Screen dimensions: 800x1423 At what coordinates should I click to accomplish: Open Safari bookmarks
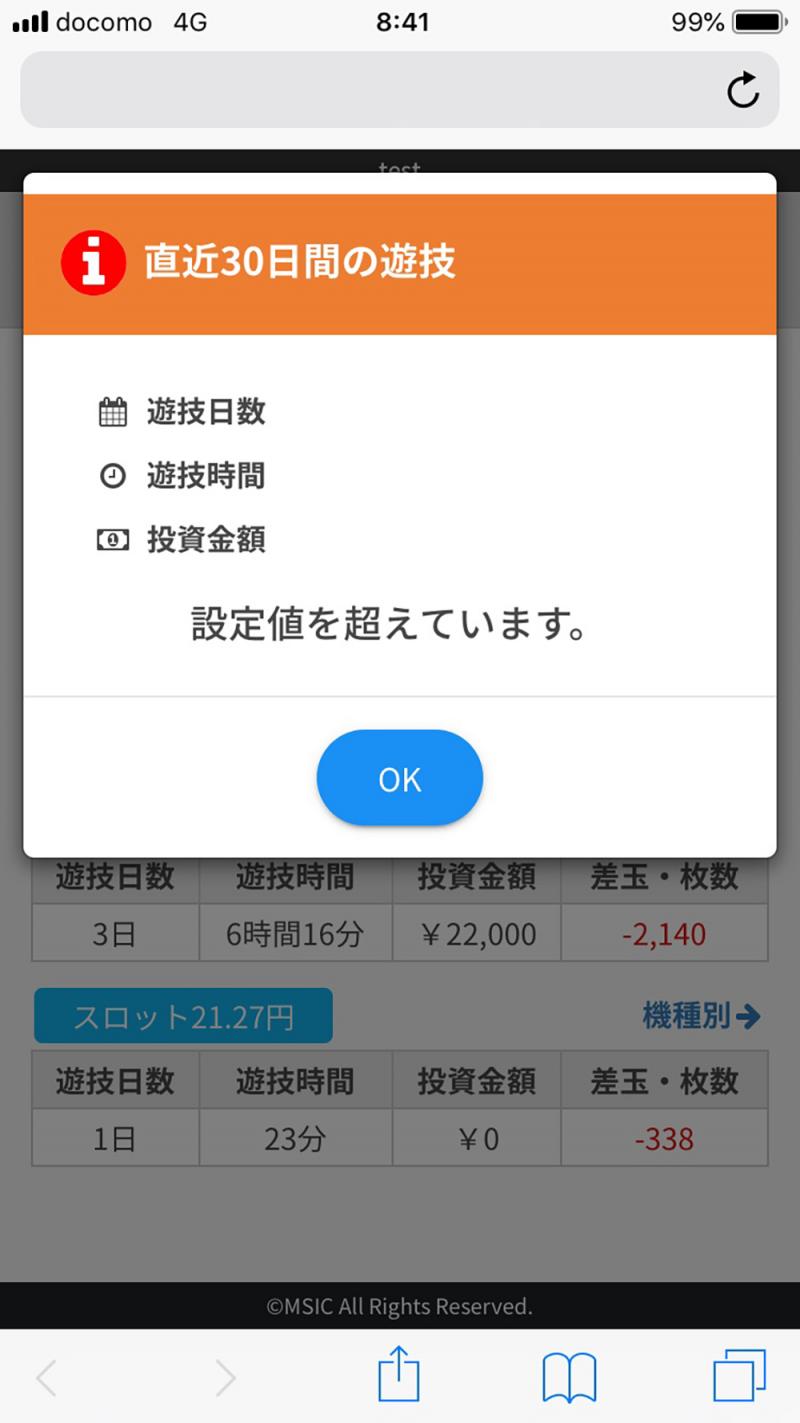[x=569, y=1377]
